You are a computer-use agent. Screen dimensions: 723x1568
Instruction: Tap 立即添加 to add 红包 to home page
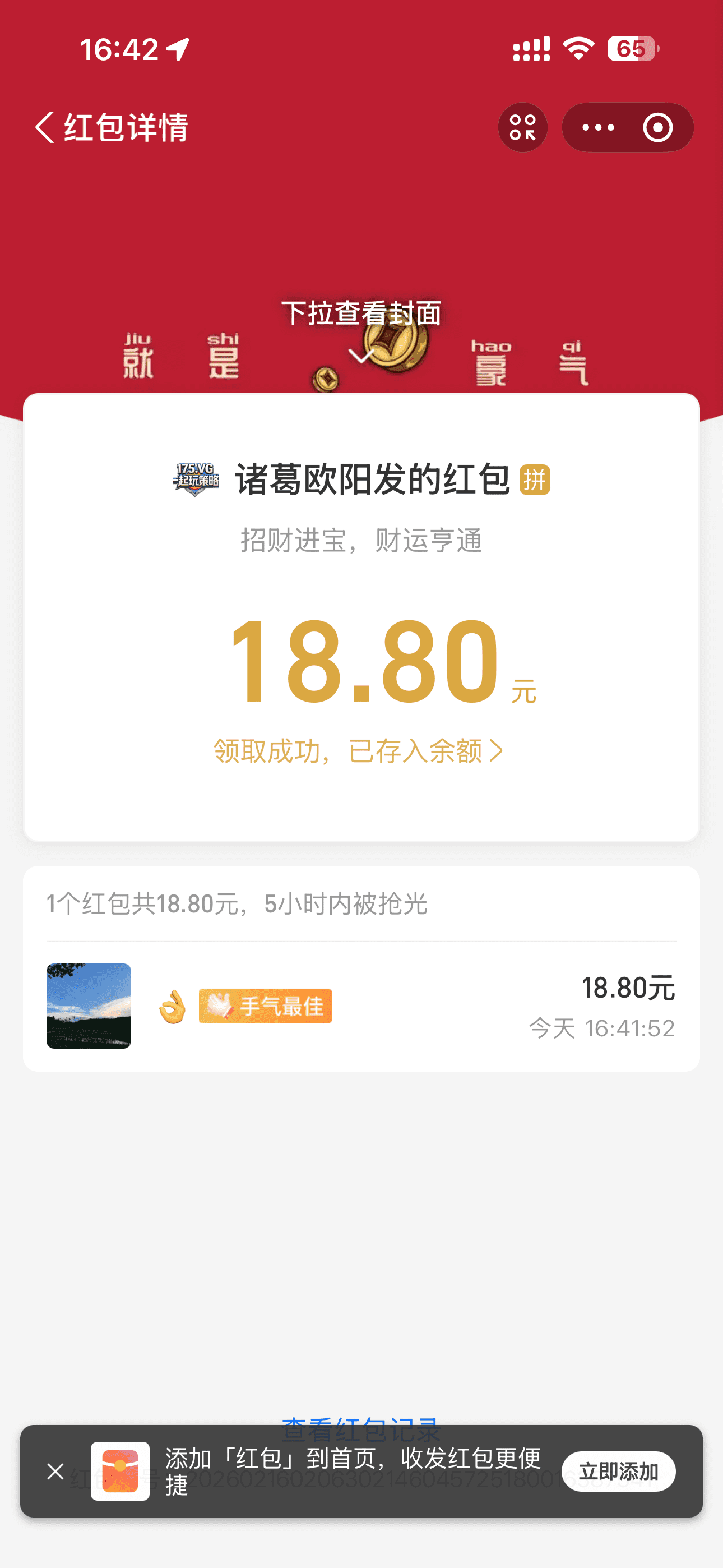[618, 1472]
